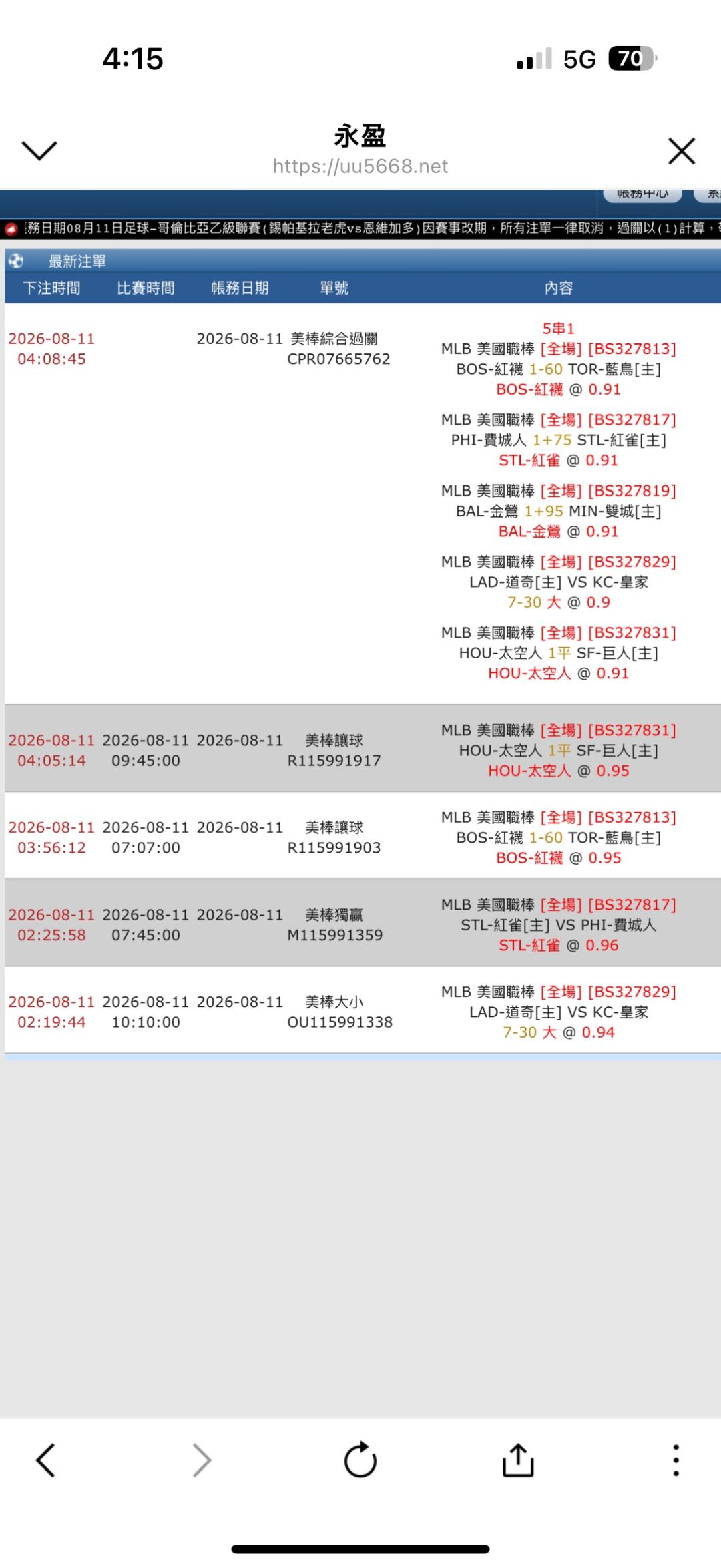Viewport: 721px width, 1568px height.
Task: Close the browser with the X button
Action: point(682,151)
